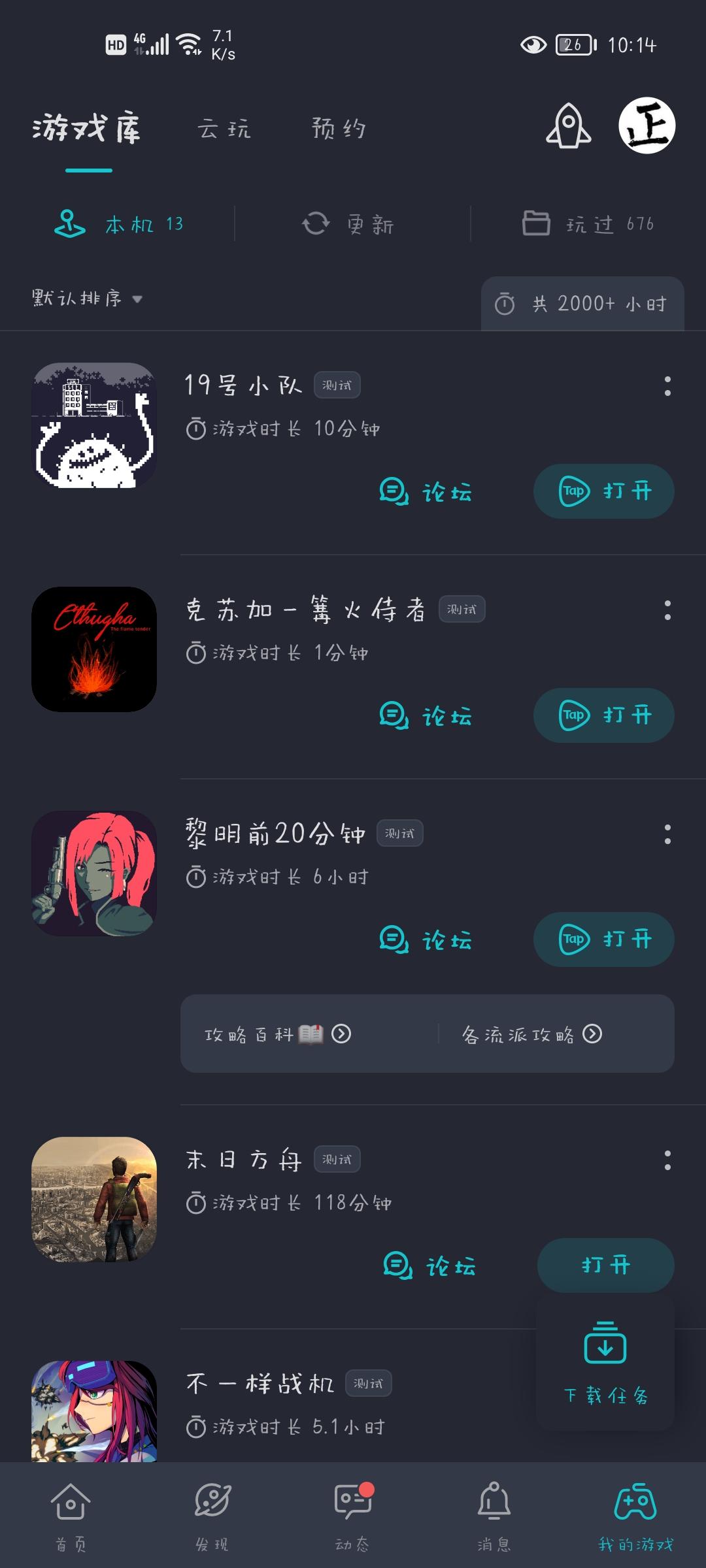
Task: Switch to the 云玩 tab
Action: point(225,129)
